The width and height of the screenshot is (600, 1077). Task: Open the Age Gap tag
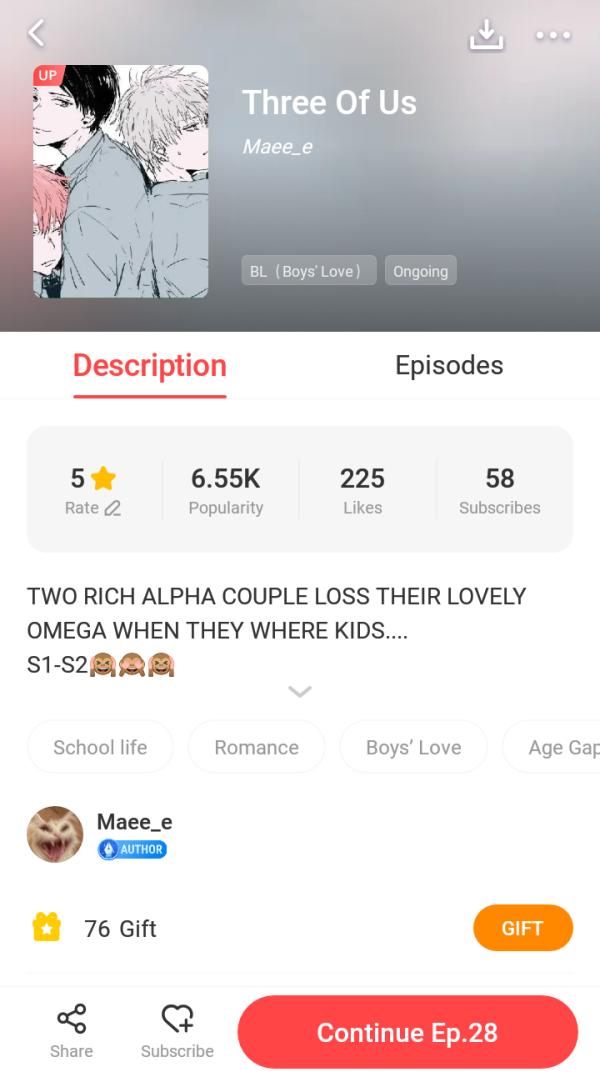point(562,747)
